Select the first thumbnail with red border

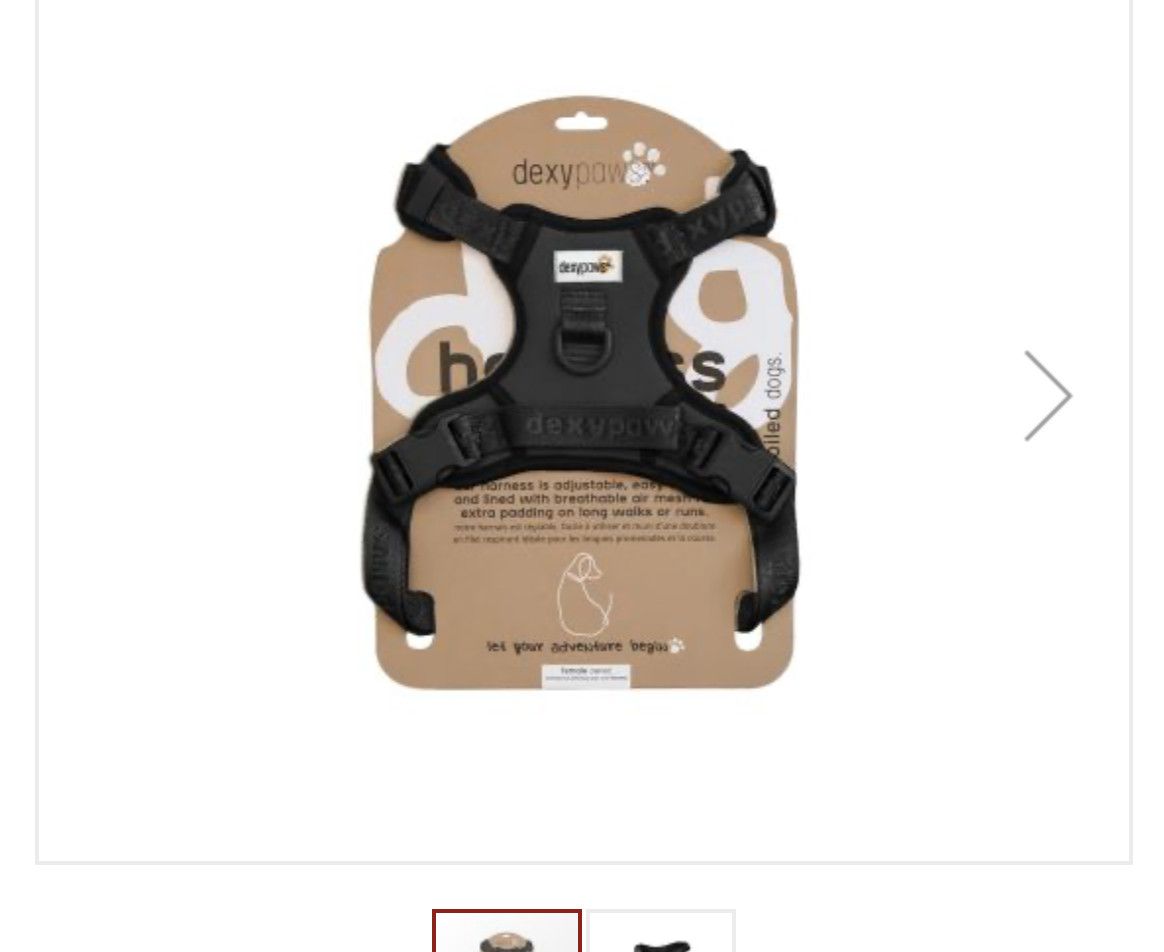[507, 933]
